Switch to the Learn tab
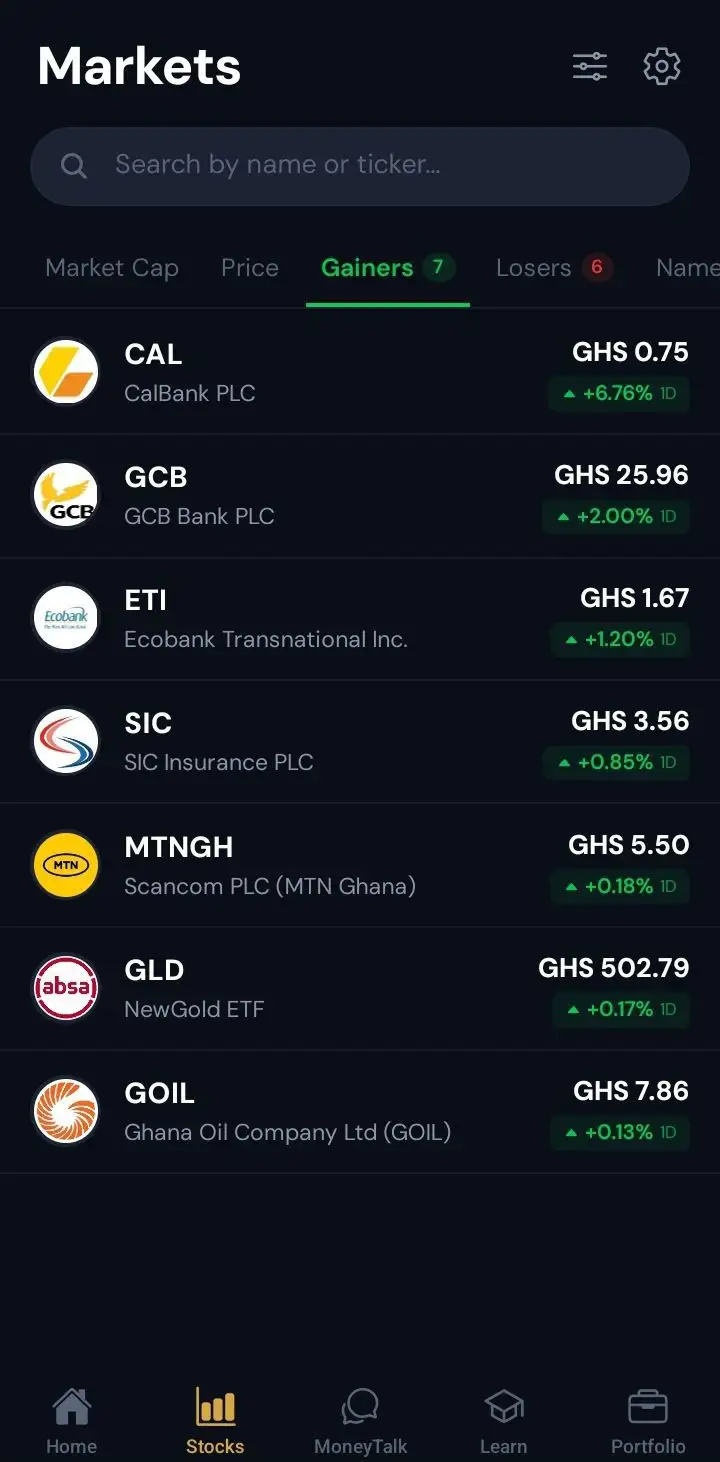The width and height of the screenshot is (720, 1462). click(503, 1421)
